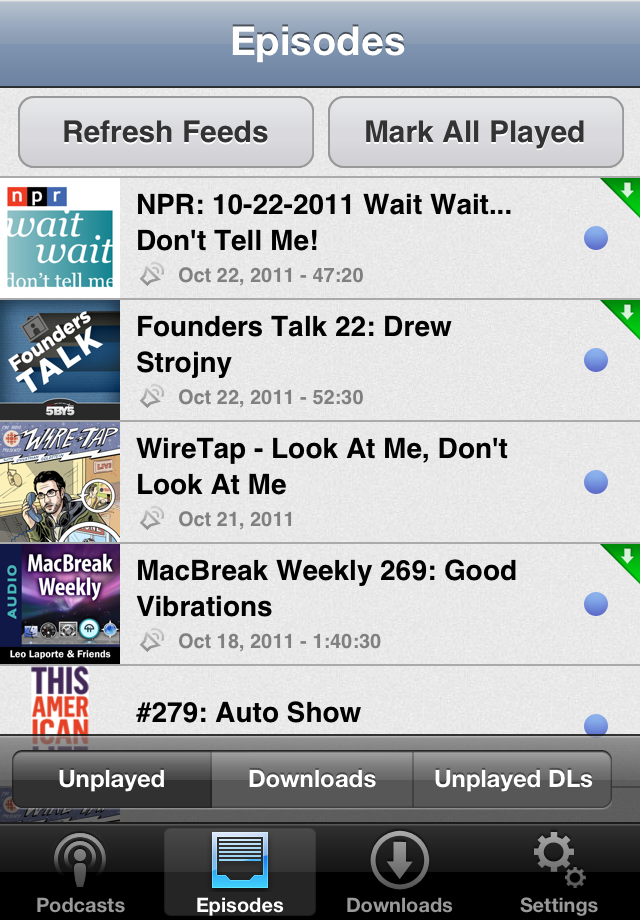640x920 pixels.
Task: Mark all episodes as played
Action: (475, 132)
